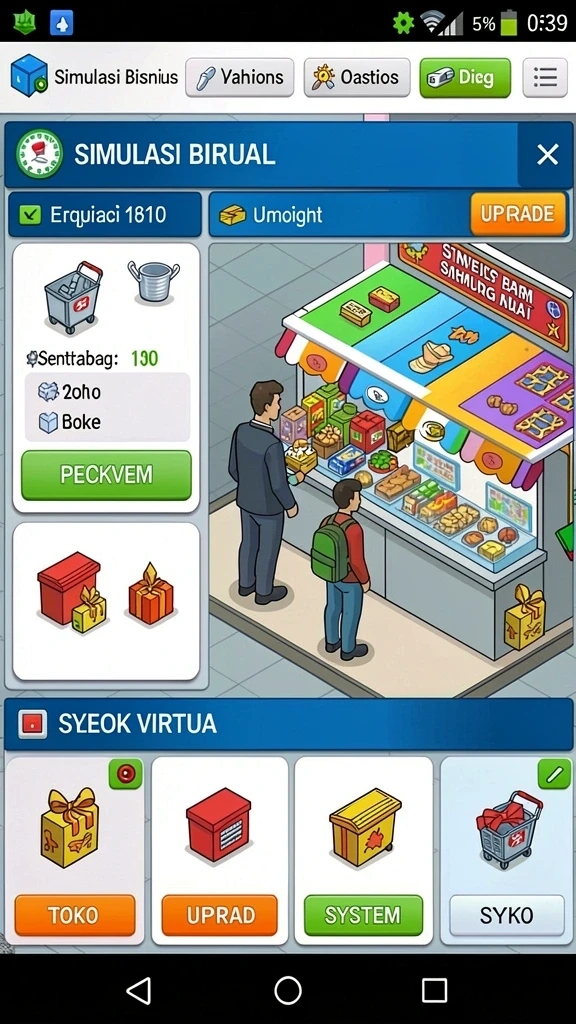Screen dimensions: 576x1024
Task: Close the Simulasi Birual panel
Action: click(x=547, y=155)
